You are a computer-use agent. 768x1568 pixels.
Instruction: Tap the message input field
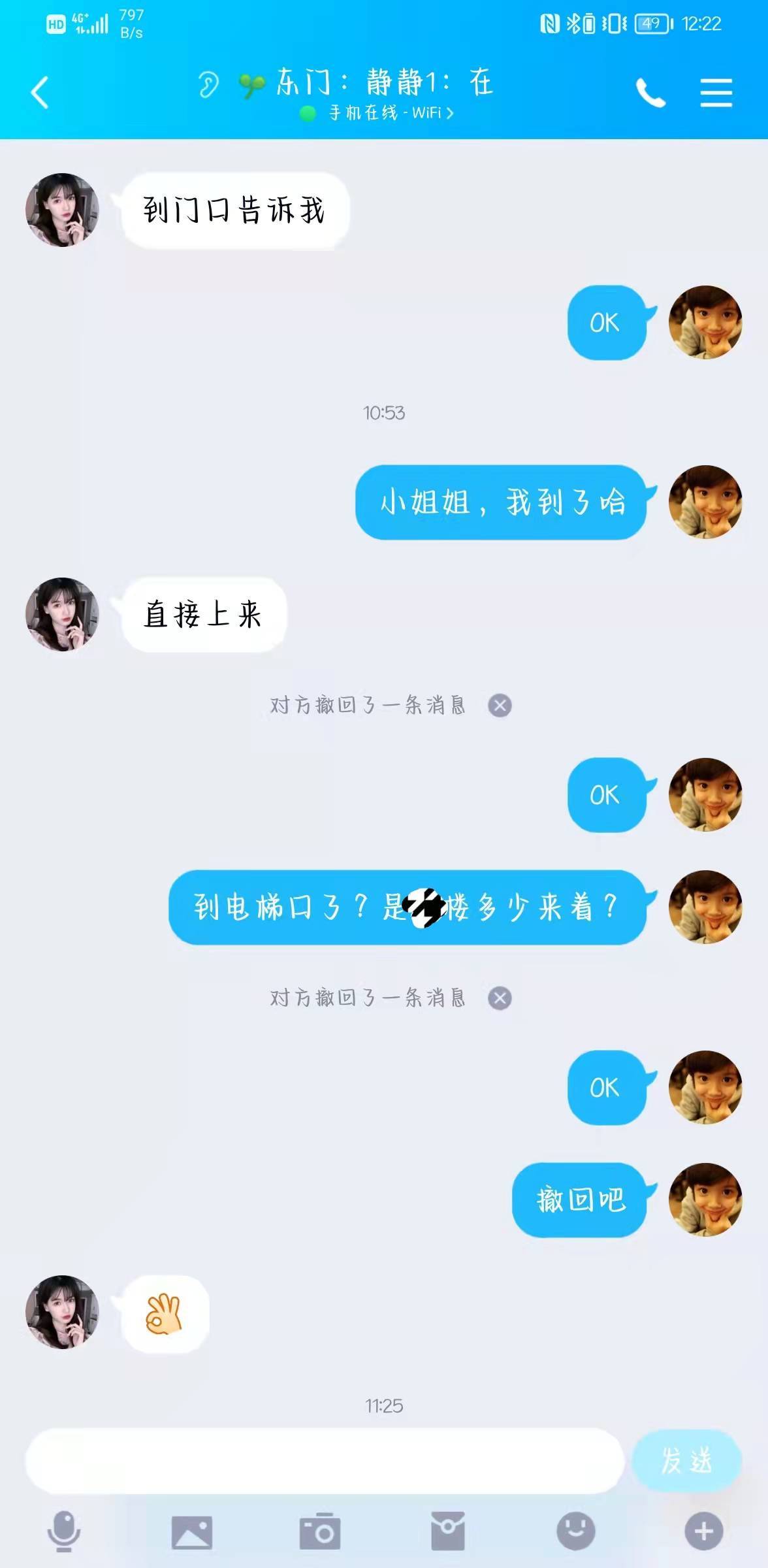pos(325,1460)
